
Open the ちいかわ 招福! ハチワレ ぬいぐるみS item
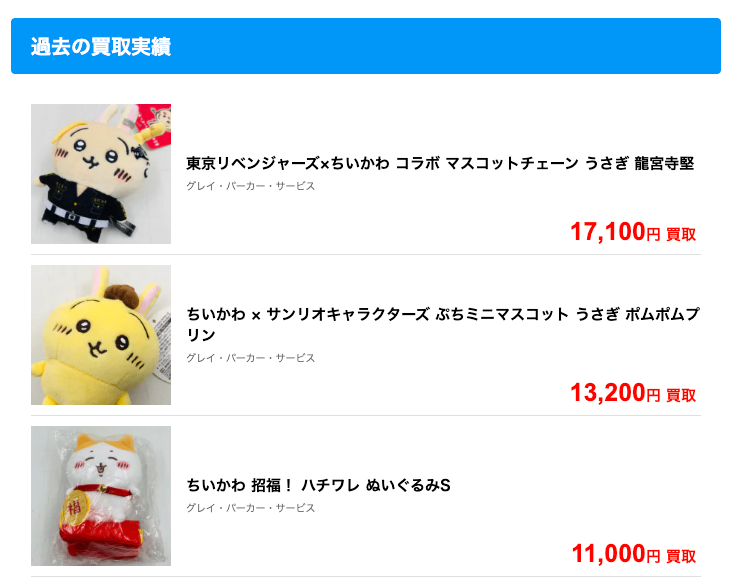[318, 486]
